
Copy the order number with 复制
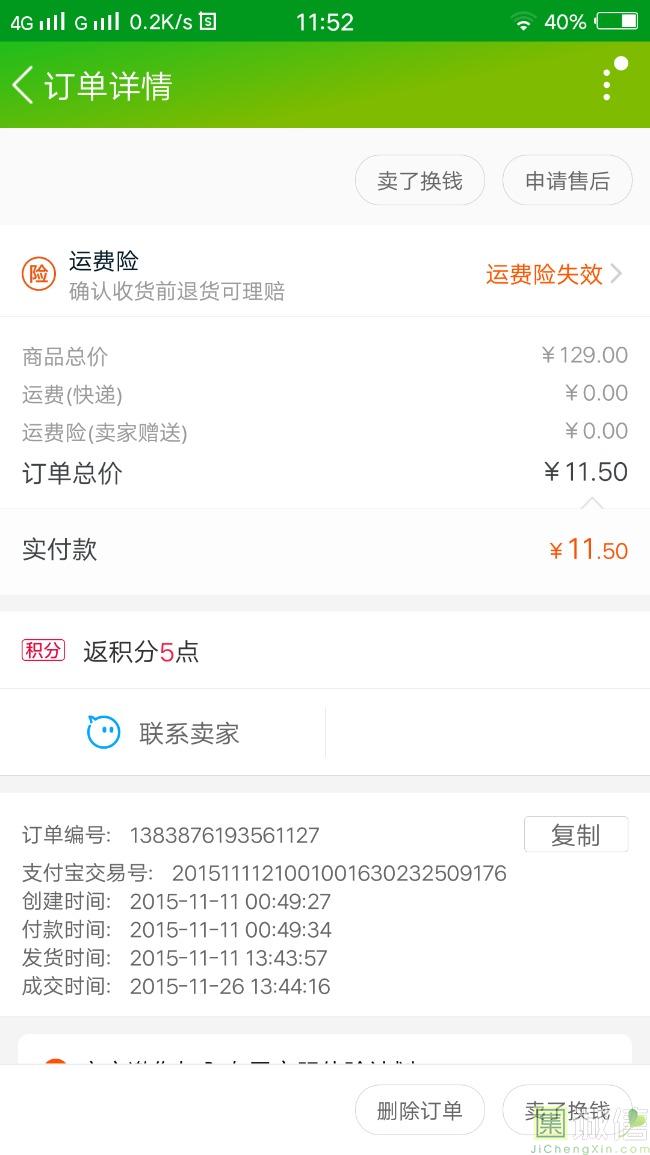coord(576,835)
